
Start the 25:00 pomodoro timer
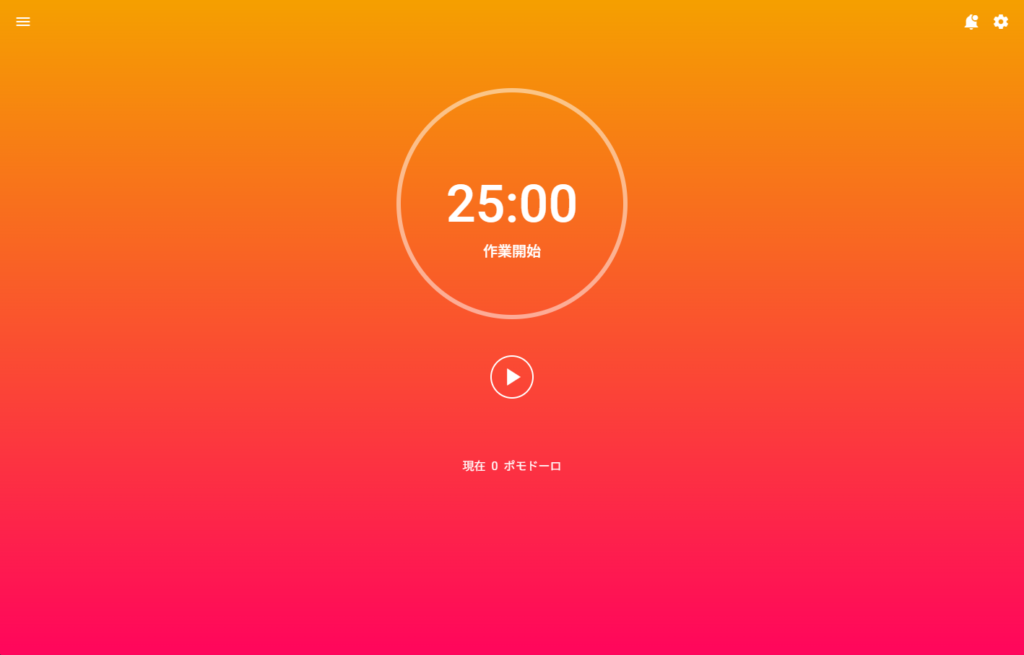[x=512, y=377]
